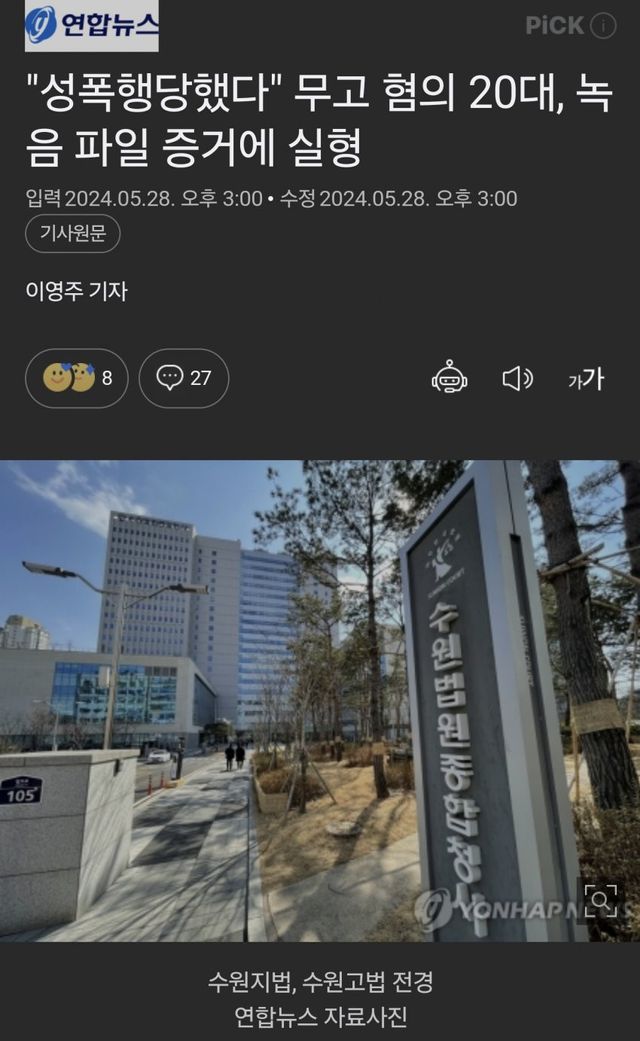Change the font size with 가가

pos(586,378)
